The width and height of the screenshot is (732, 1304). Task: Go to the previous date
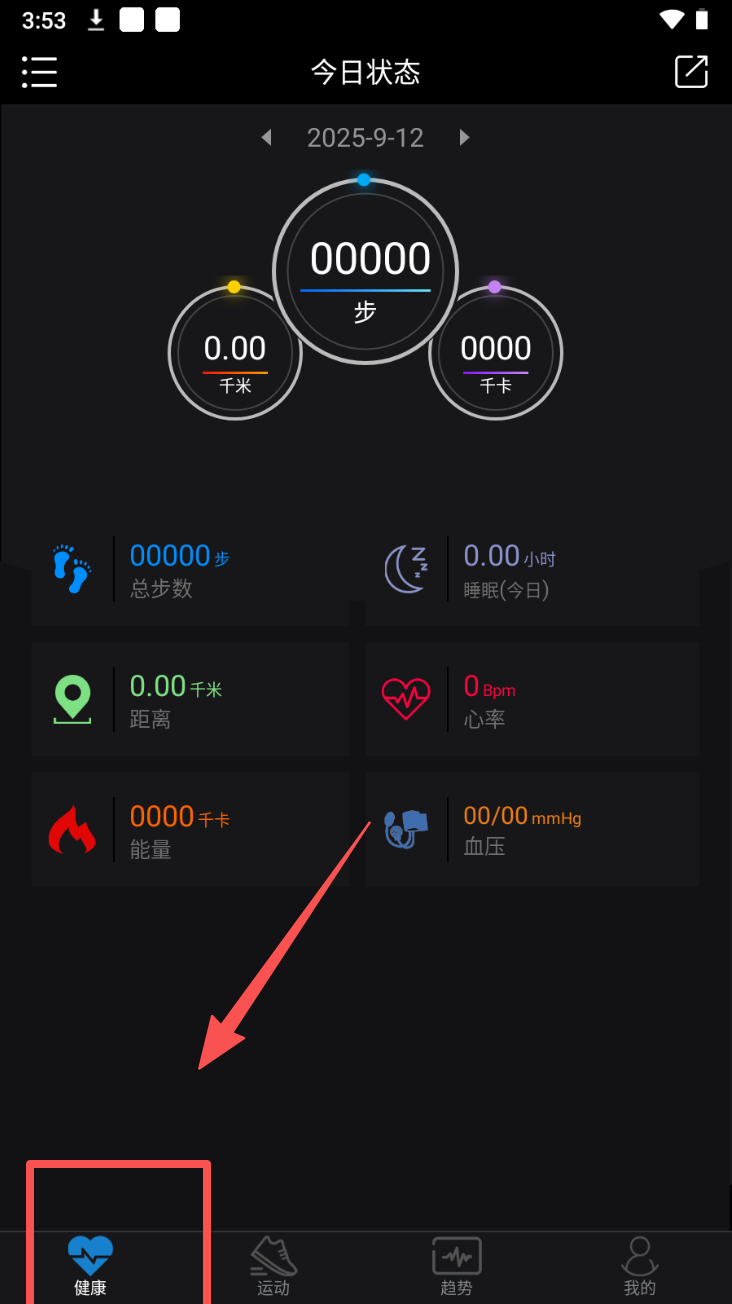pos(266,137)
